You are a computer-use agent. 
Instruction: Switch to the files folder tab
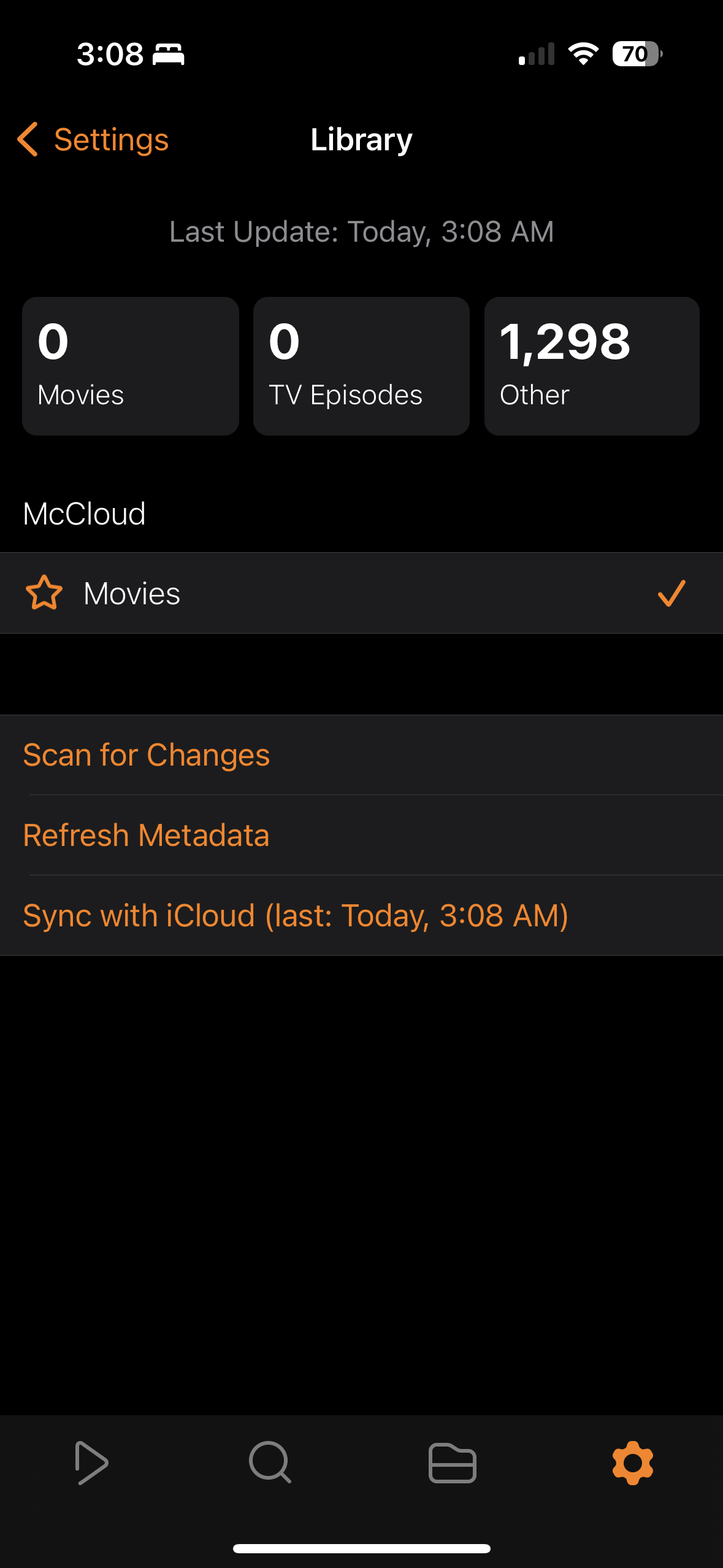coord(452,1462)
